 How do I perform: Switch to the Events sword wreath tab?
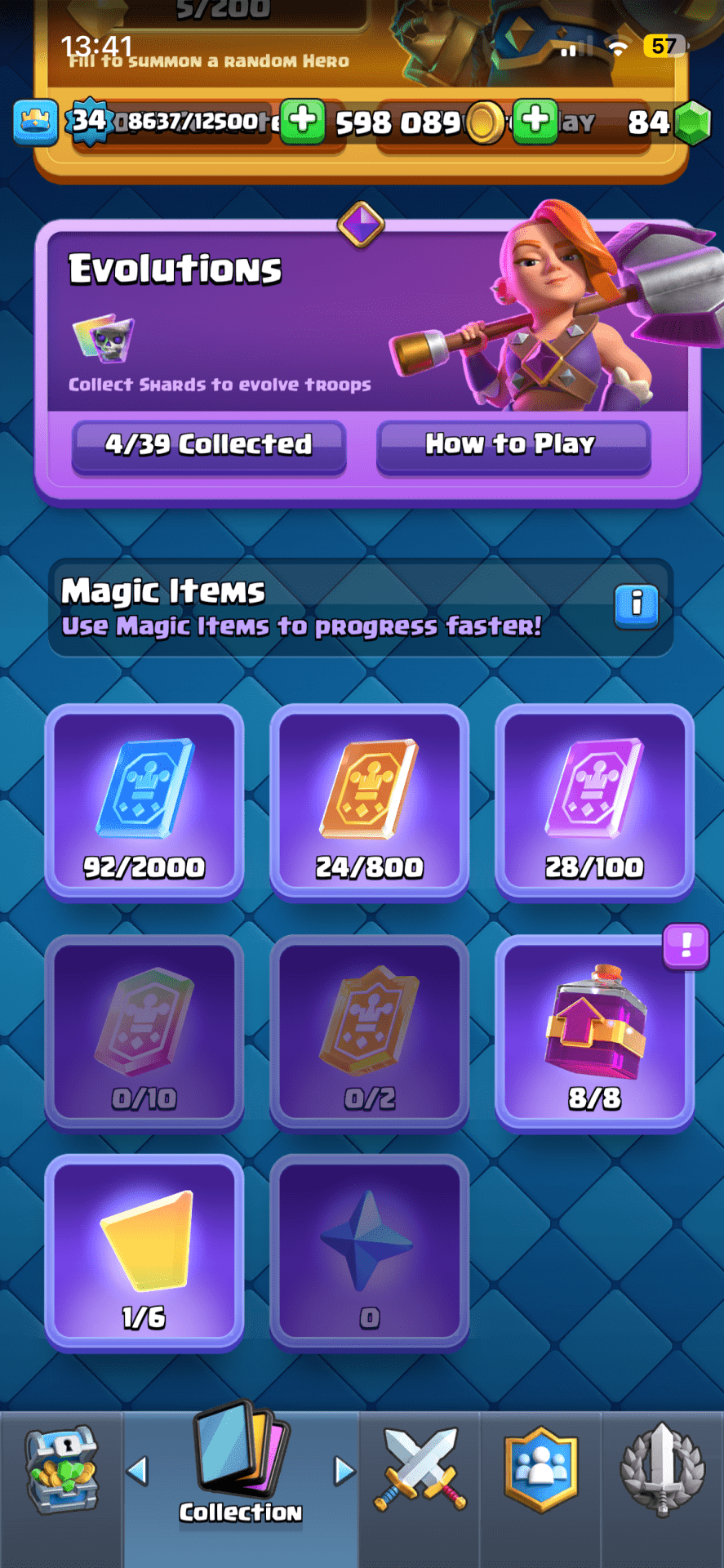click(x=663, y=1470)
